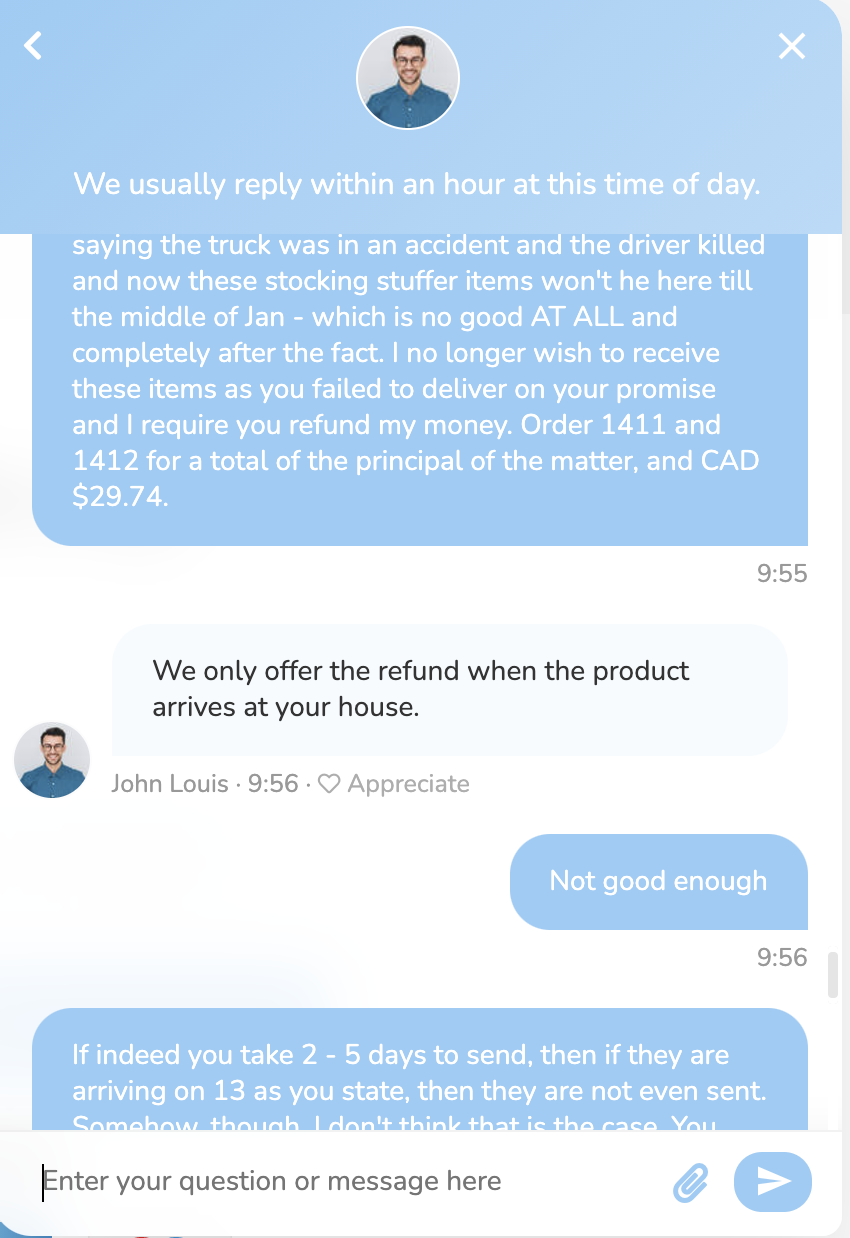Viewport: 850px width, 1238px height.
Task: Appreciate John Louis's 9:56 reply
Action: (x=394, y=784)
